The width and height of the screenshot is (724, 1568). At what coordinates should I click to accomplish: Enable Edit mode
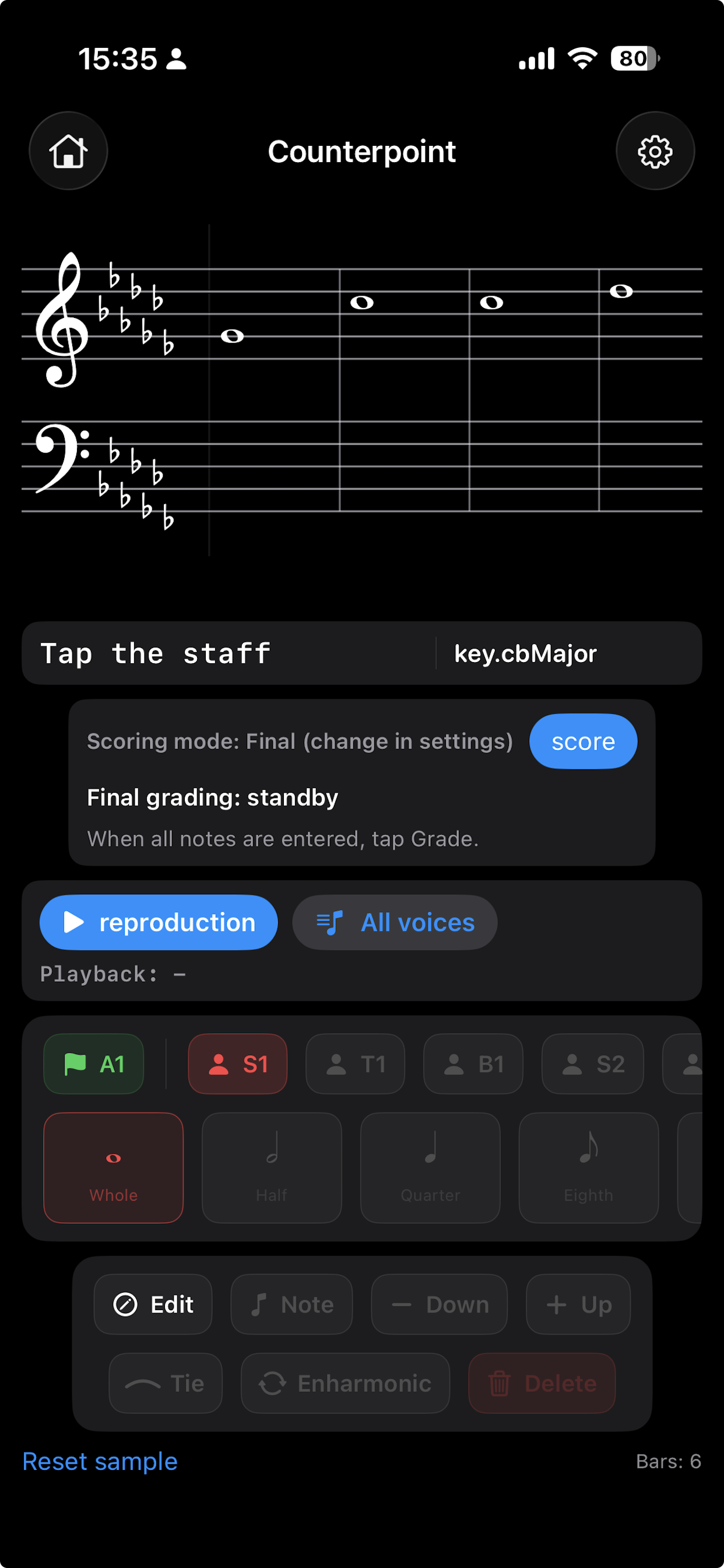(x=153, y=1304)
